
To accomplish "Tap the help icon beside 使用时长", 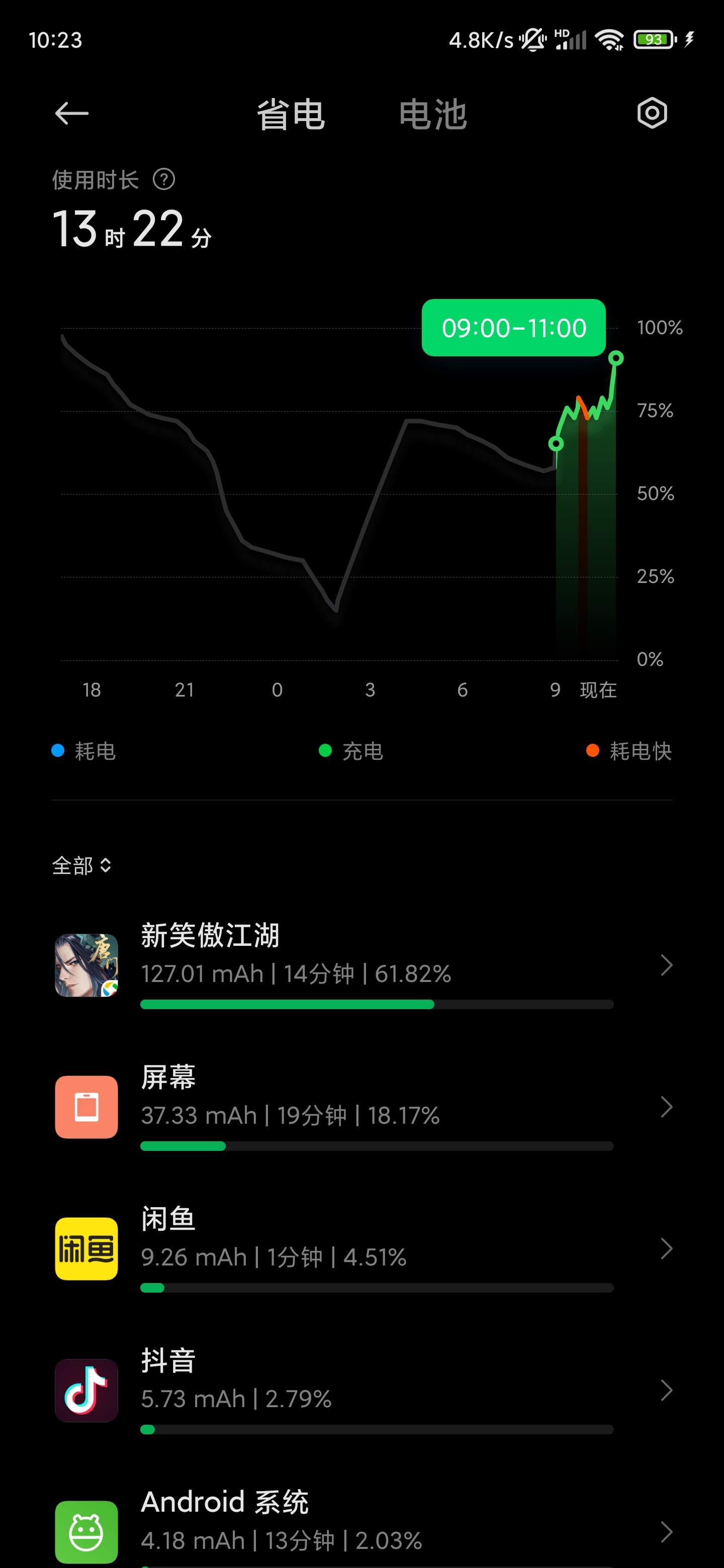I will pyautogui.click(x=164, y=179).
